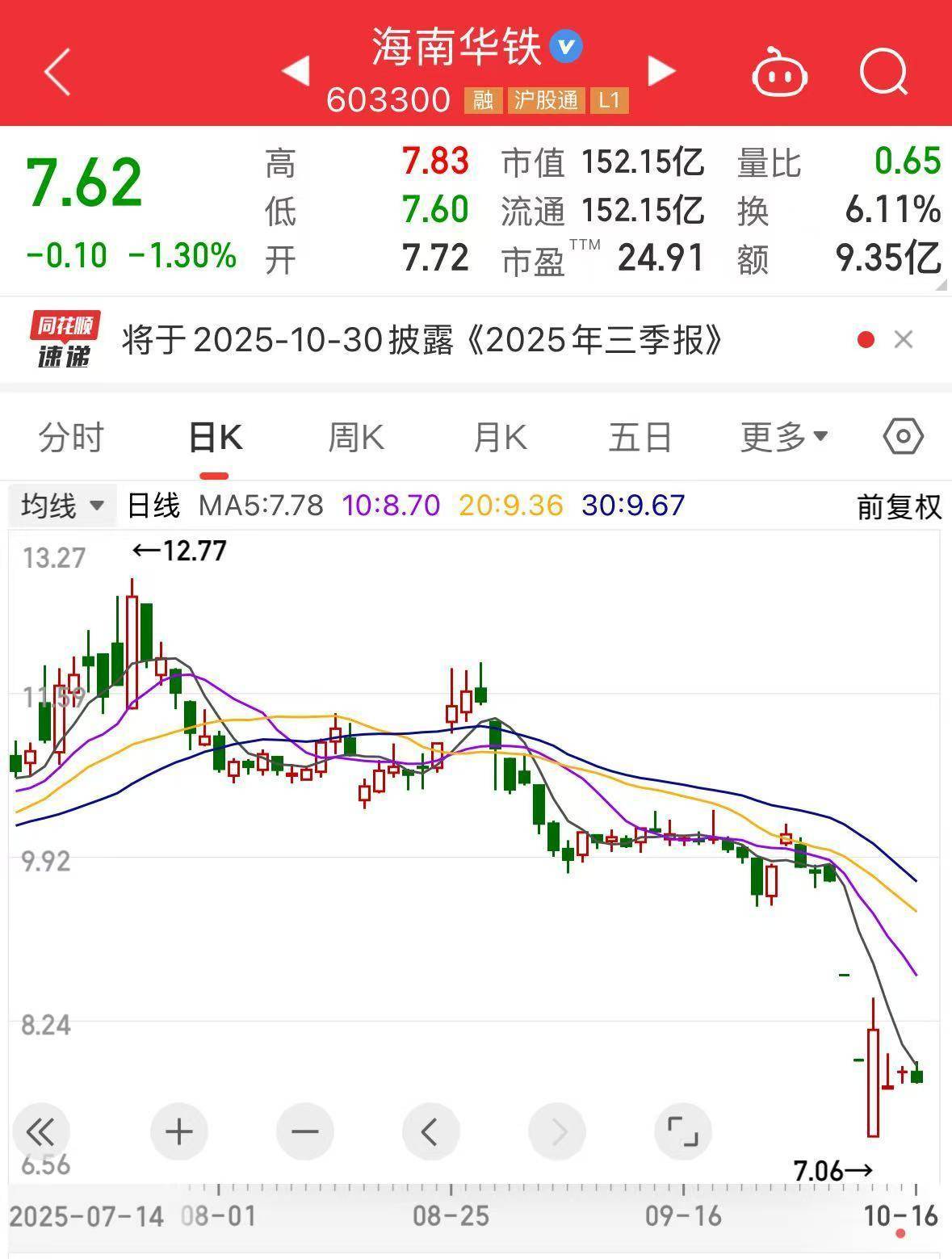The image size is (952, 1259).
Task: Select the 日K chart tab
Action: click(x=215, y=438)
